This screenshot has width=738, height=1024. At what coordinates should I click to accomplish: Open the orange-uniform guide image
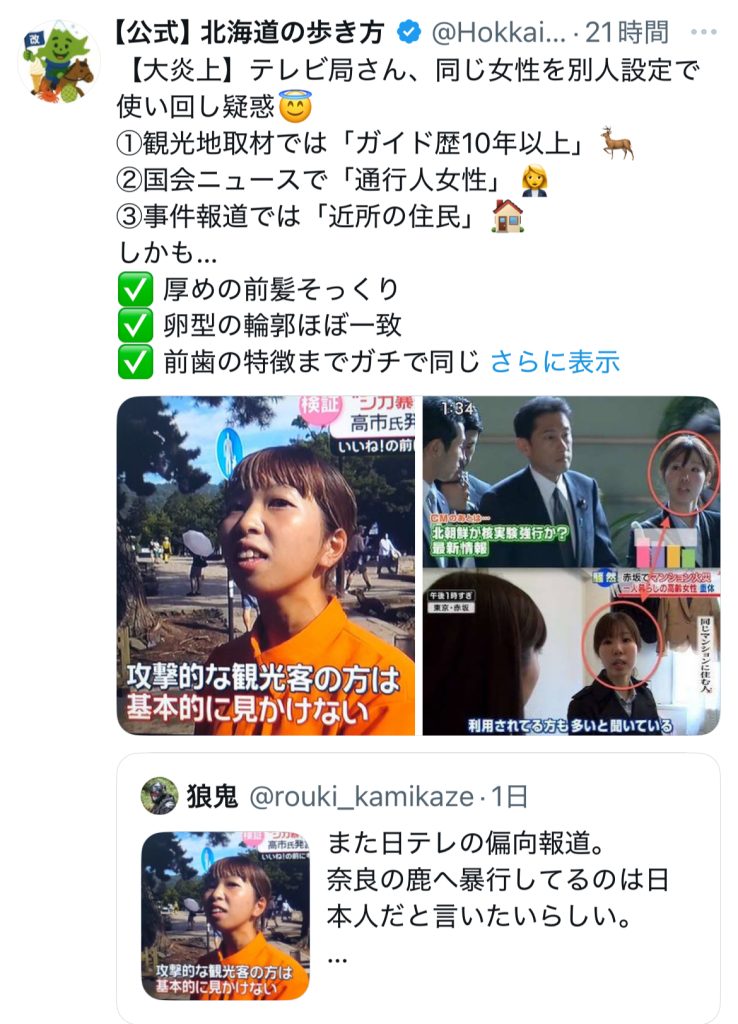coord(265,565)
